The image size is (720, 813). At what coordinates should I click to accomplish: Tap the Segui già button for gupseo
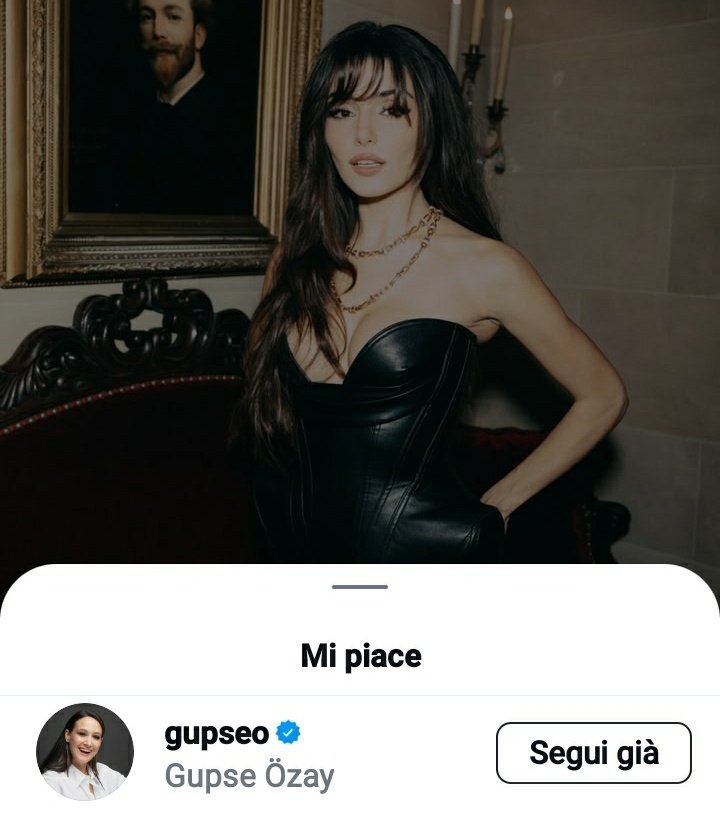pos(593,753)
